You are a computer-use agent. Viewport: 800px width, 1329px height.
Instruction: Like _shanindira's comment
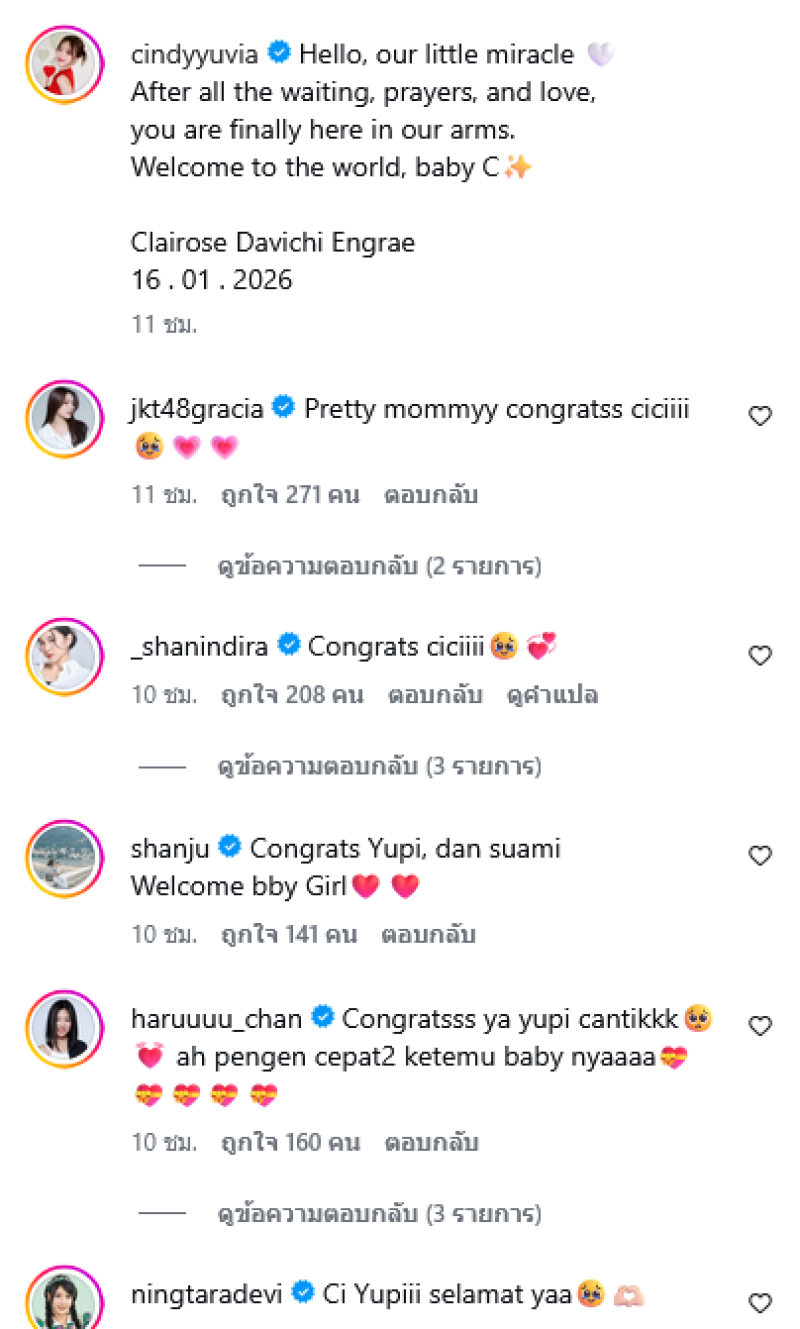760,655
